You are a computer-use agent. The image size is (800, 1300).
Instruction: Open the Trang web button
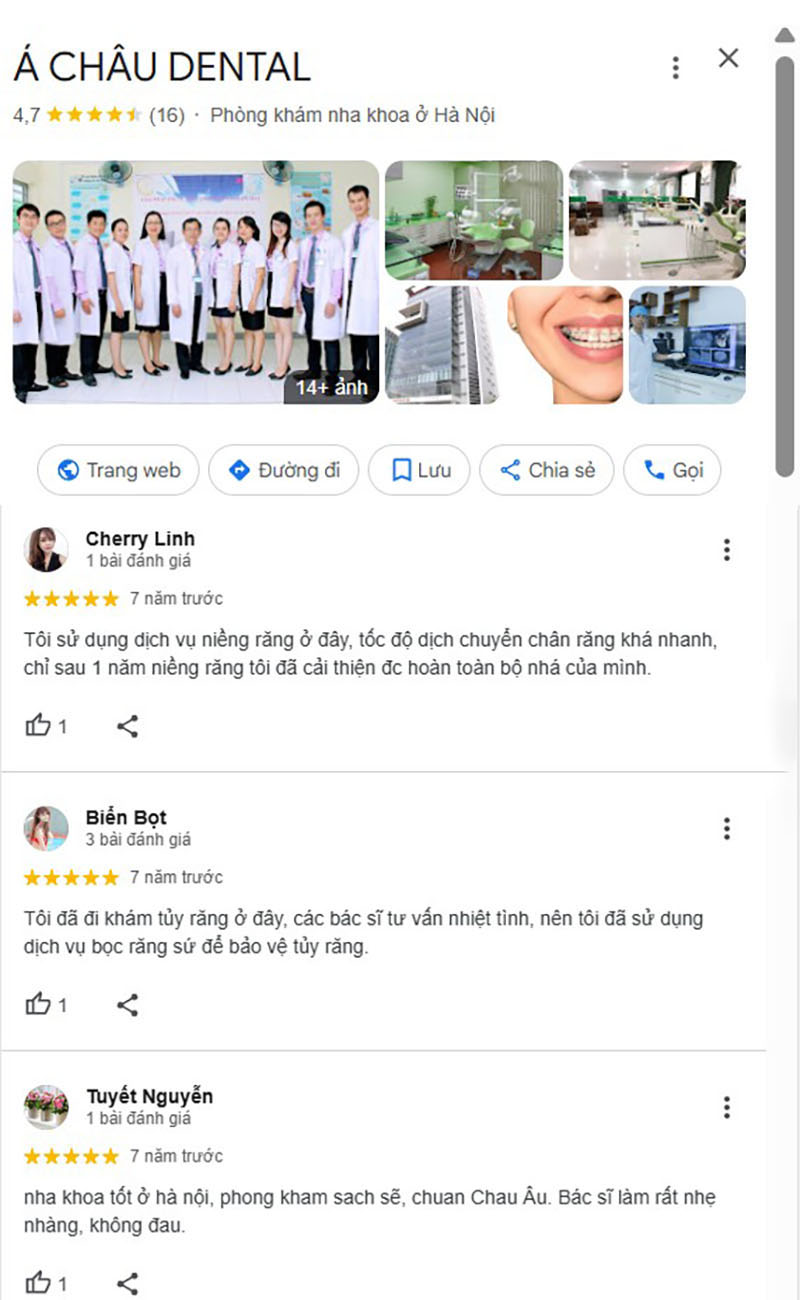tap(119, 470)
